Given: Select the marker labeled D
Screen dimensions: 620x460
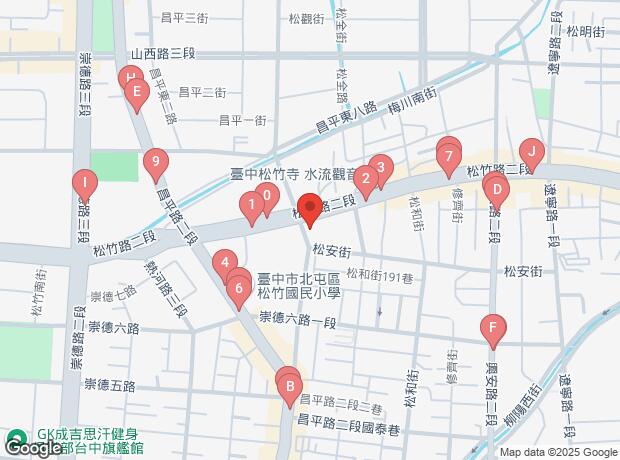Looking at the screenshot, I should (497, 193).
